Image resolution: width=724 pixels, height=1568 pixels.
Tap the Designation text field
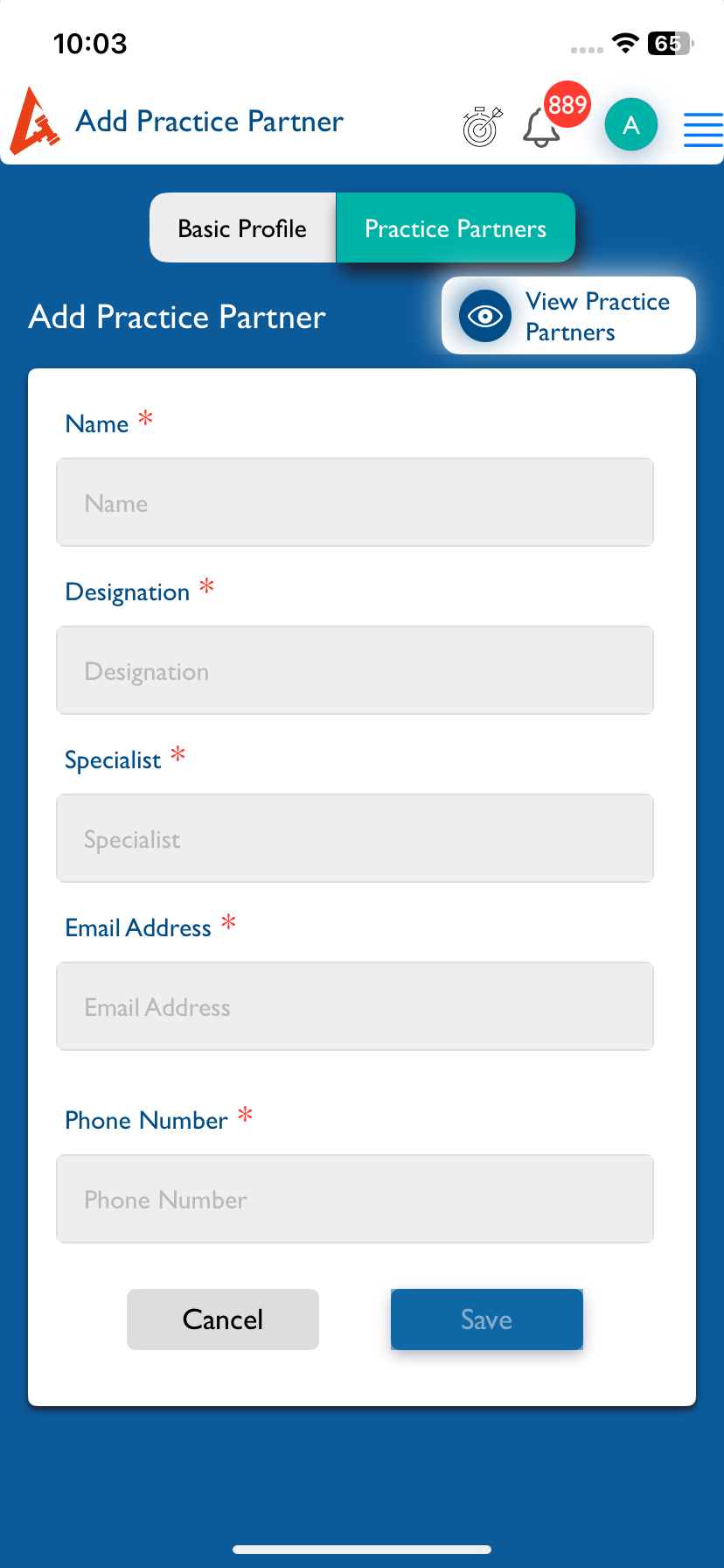pos(355,671)
